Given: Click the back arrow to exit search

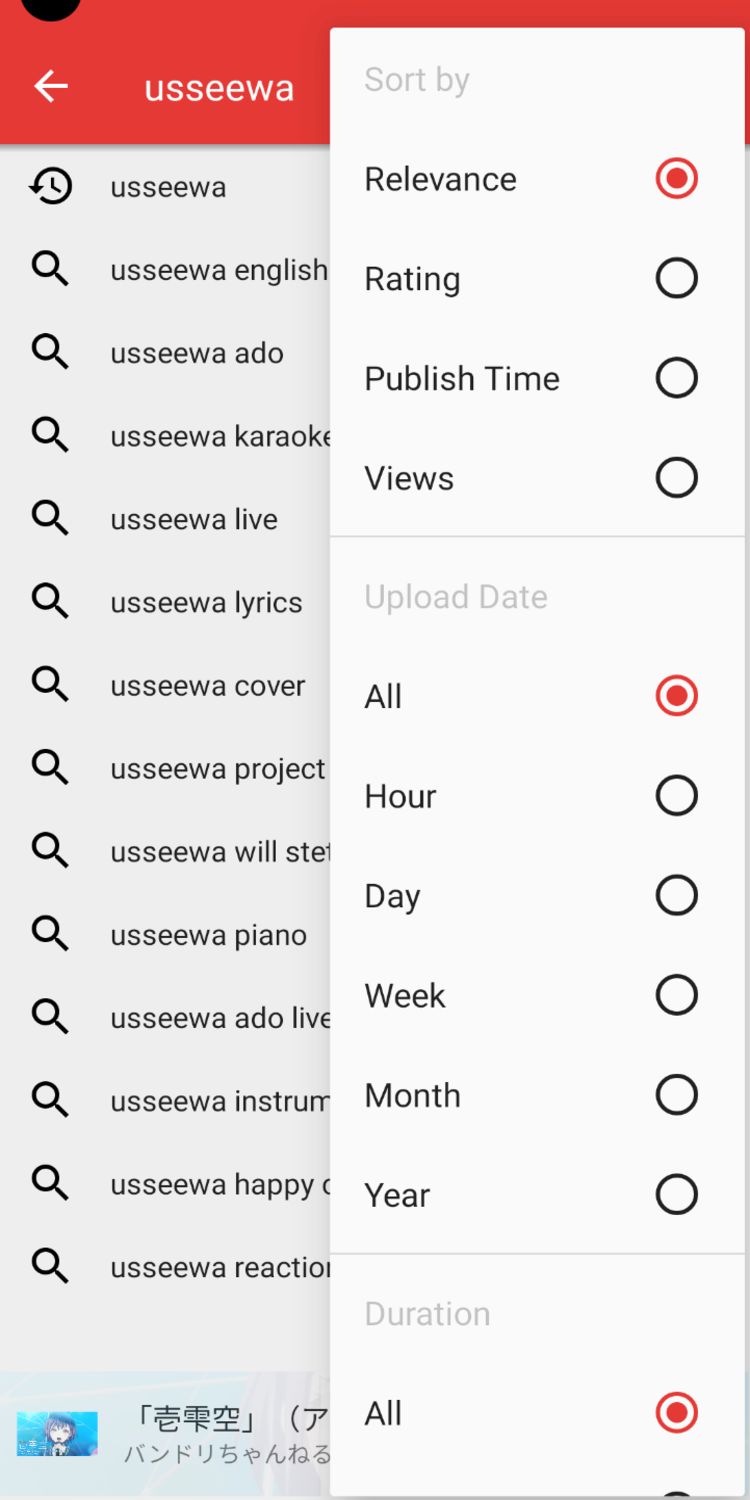Looking at the screenshot, I should [49, 87].
